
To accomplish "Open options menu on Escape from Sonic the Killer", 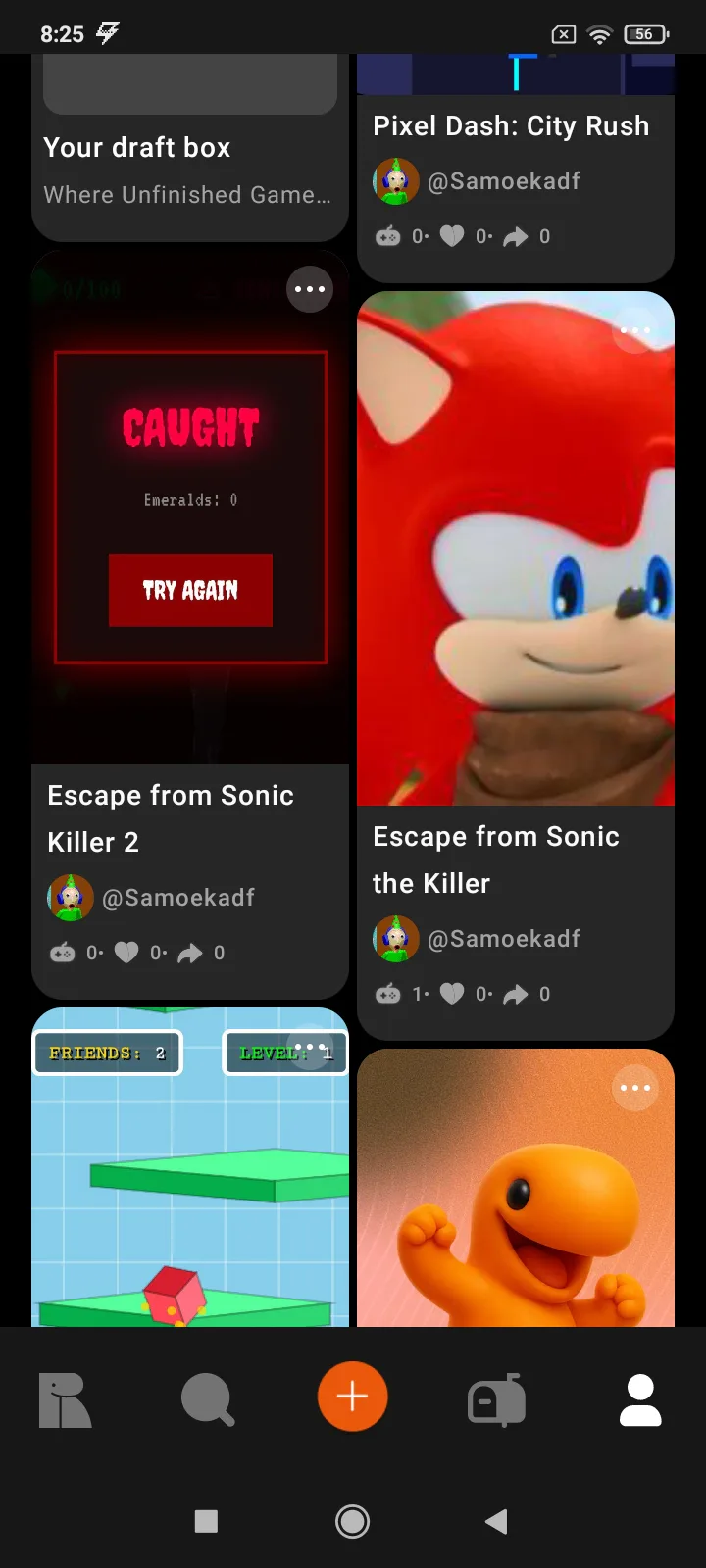I will (635, 330).
